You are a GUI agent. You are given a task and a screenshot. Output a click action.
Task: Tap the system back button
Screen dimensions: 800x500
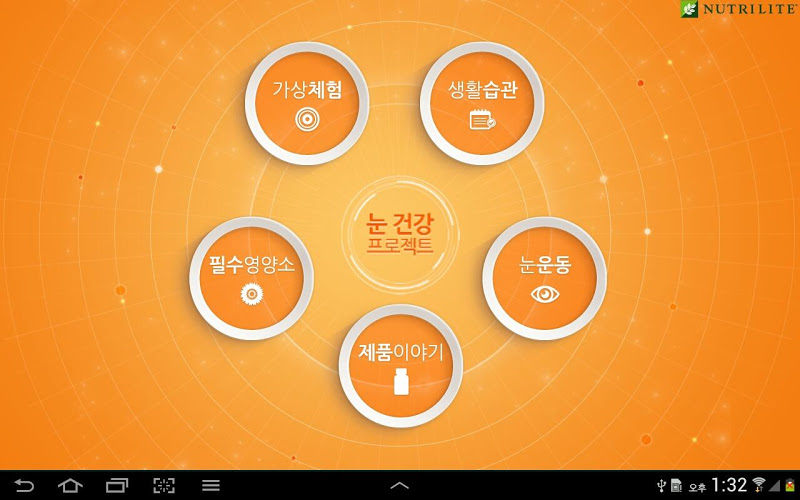point(23,485)
